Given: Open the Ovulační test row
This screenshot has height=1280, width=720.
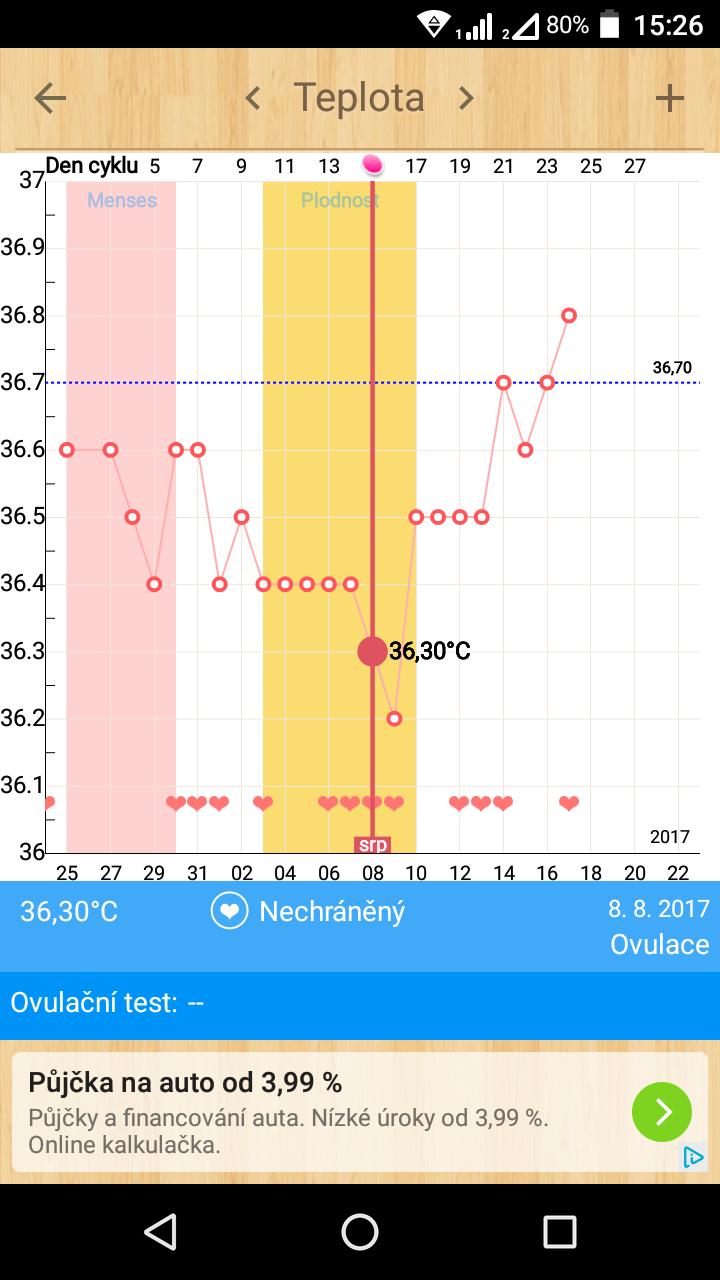Looking at the screenshot, I should point(360,1003).
